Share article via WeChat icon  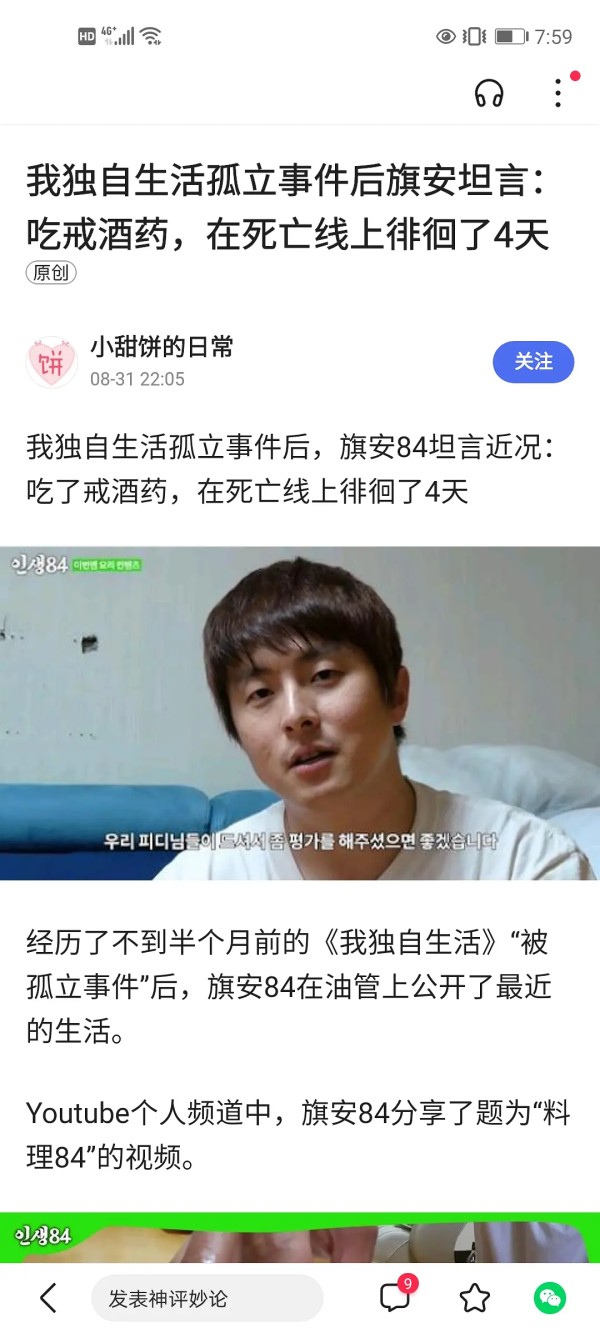pos(549,1298)
